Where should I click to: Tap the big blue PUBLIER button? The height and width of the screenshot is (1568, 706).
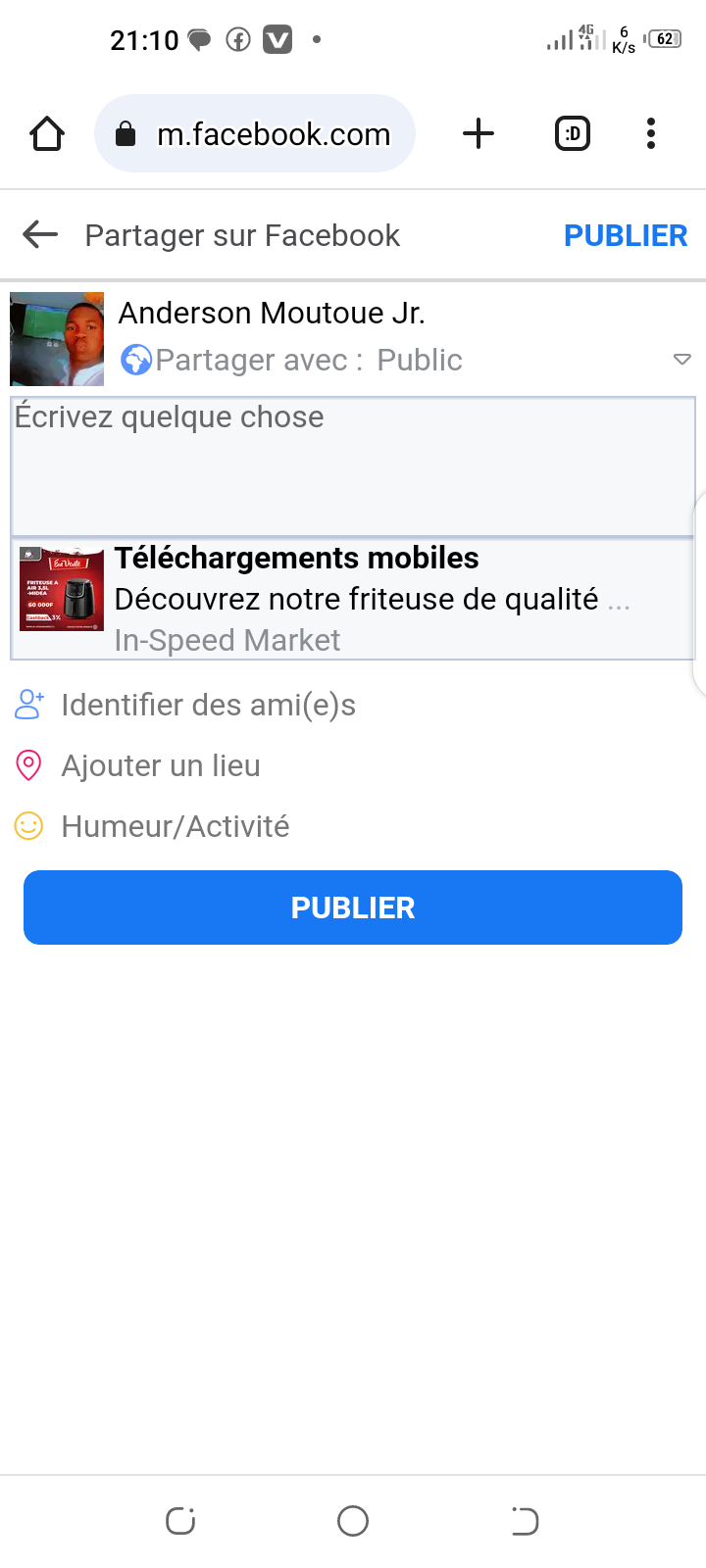(x=353, y=907)
